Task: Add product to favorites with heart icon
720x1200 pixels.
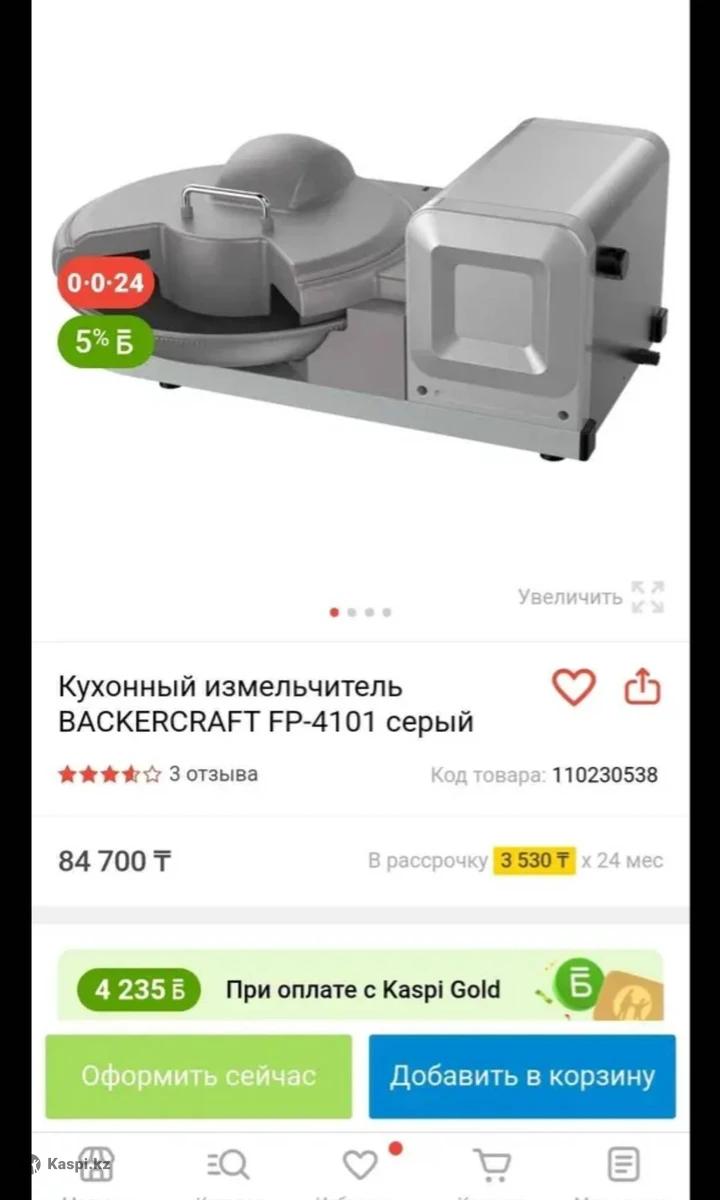Action: (x=573, y=687)
